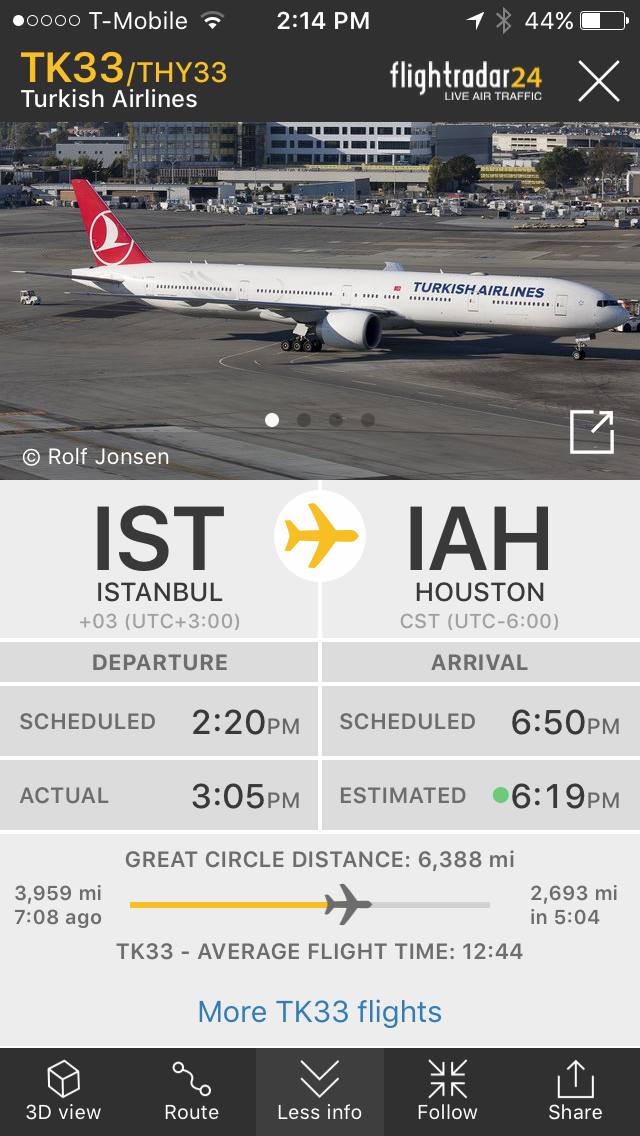Share the TK33 flight

tap(575, 1091)
